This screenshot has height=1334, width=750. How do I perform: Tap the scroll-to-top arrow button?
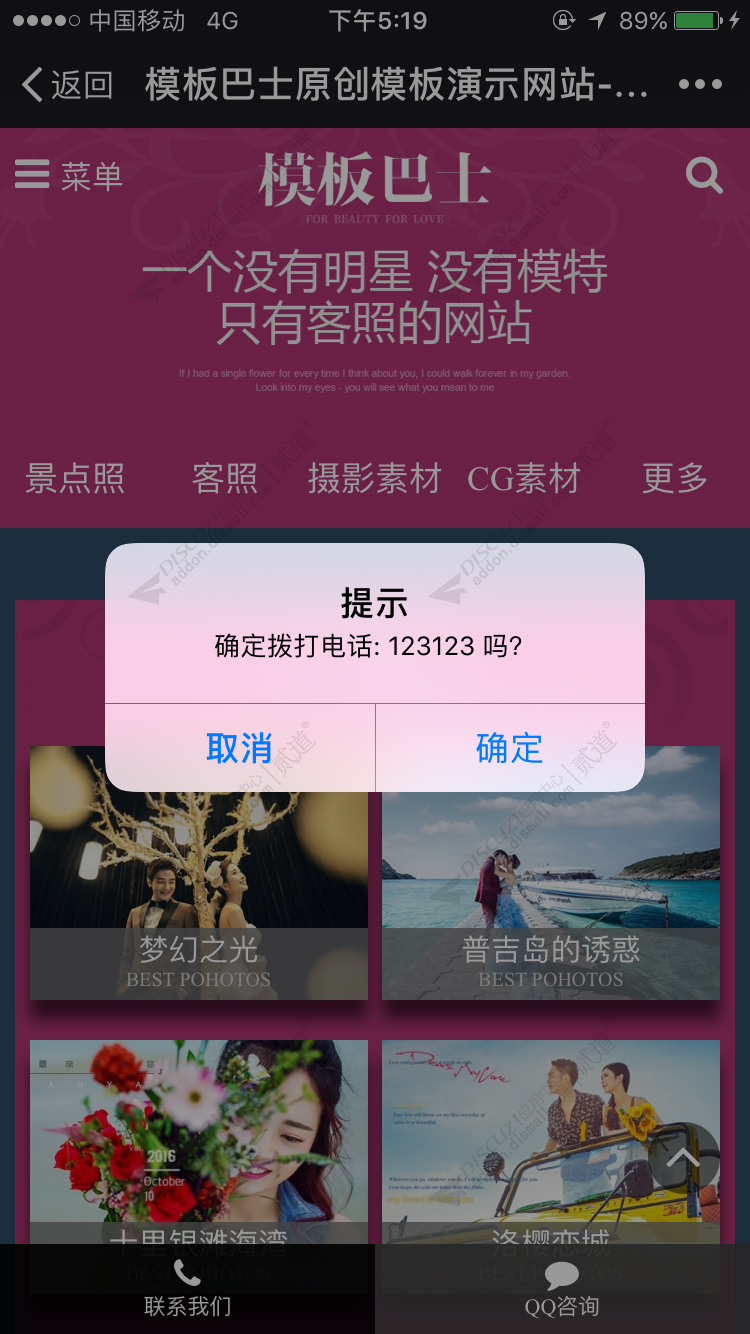click(684, 1158)
